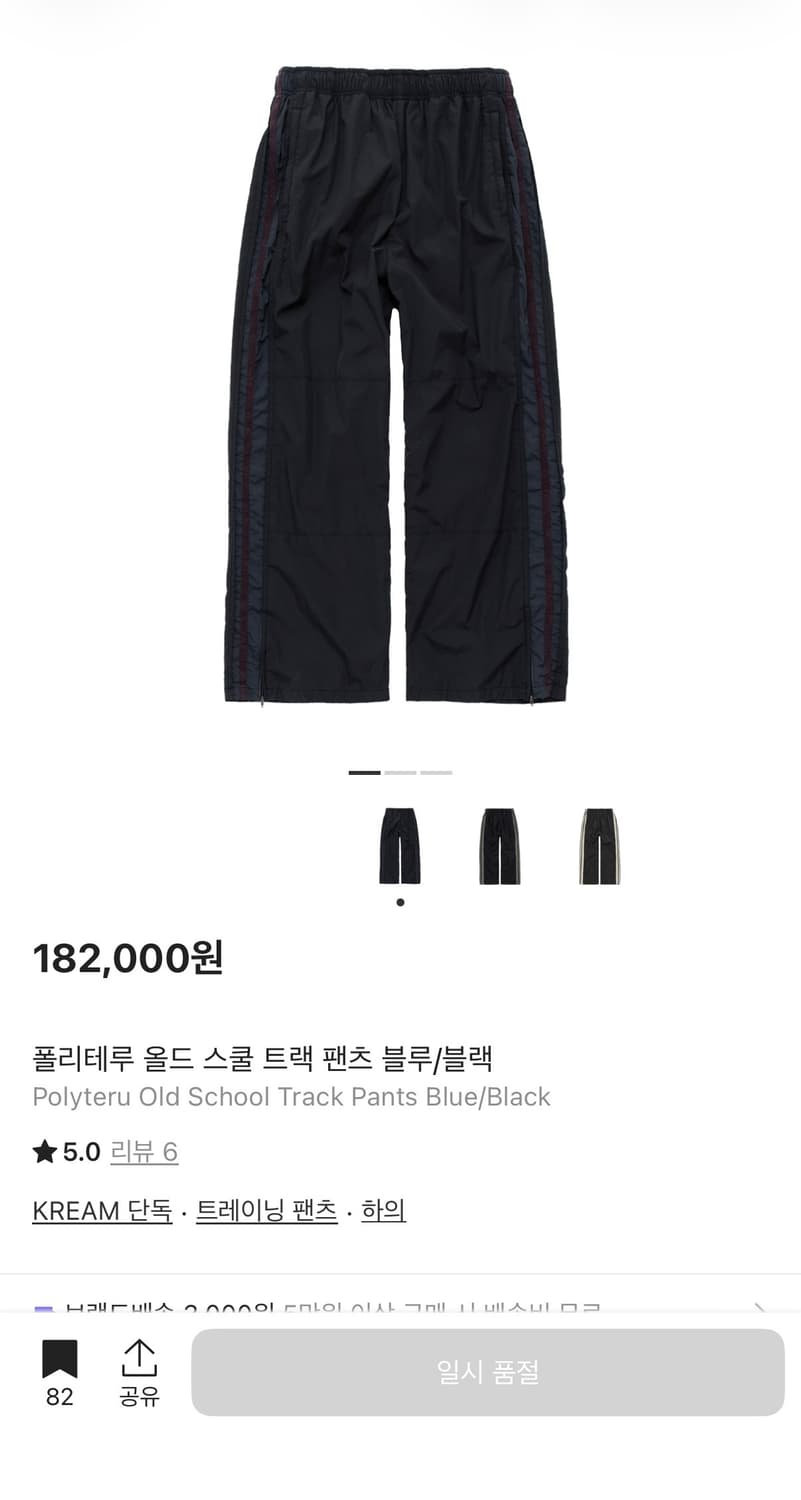
Task: Tap the pagination dot below thumbnails
Action: 400,901
